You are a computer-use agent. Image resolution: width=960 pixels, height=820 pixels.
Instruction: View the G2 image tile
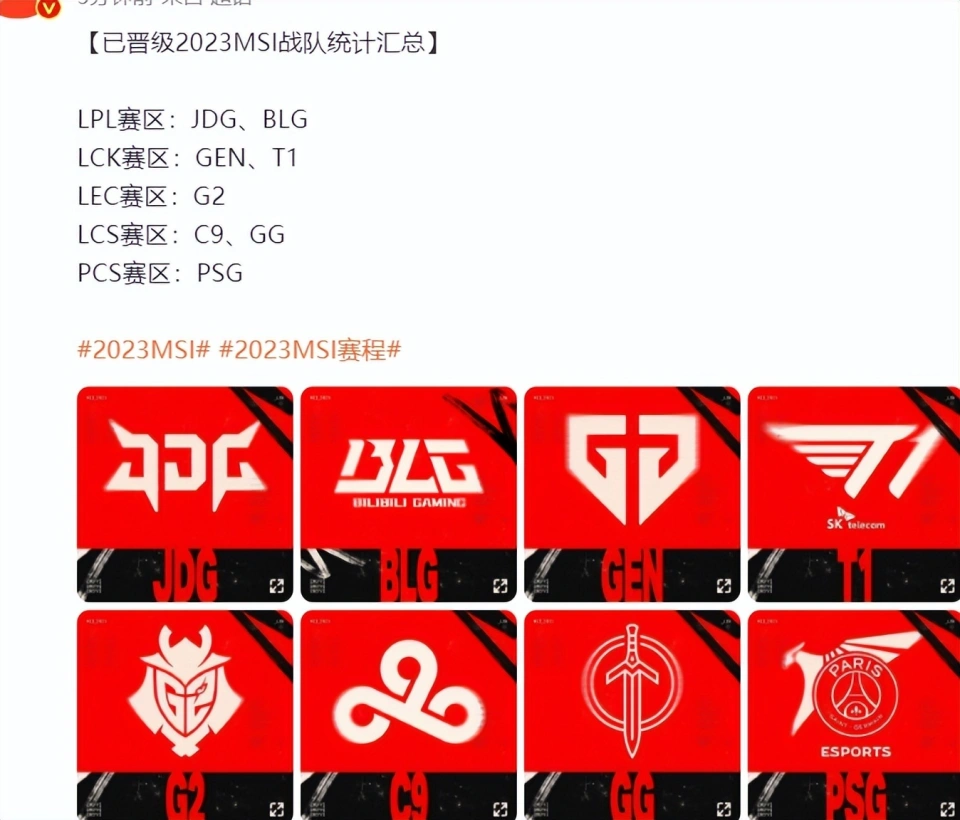point(185,714)
